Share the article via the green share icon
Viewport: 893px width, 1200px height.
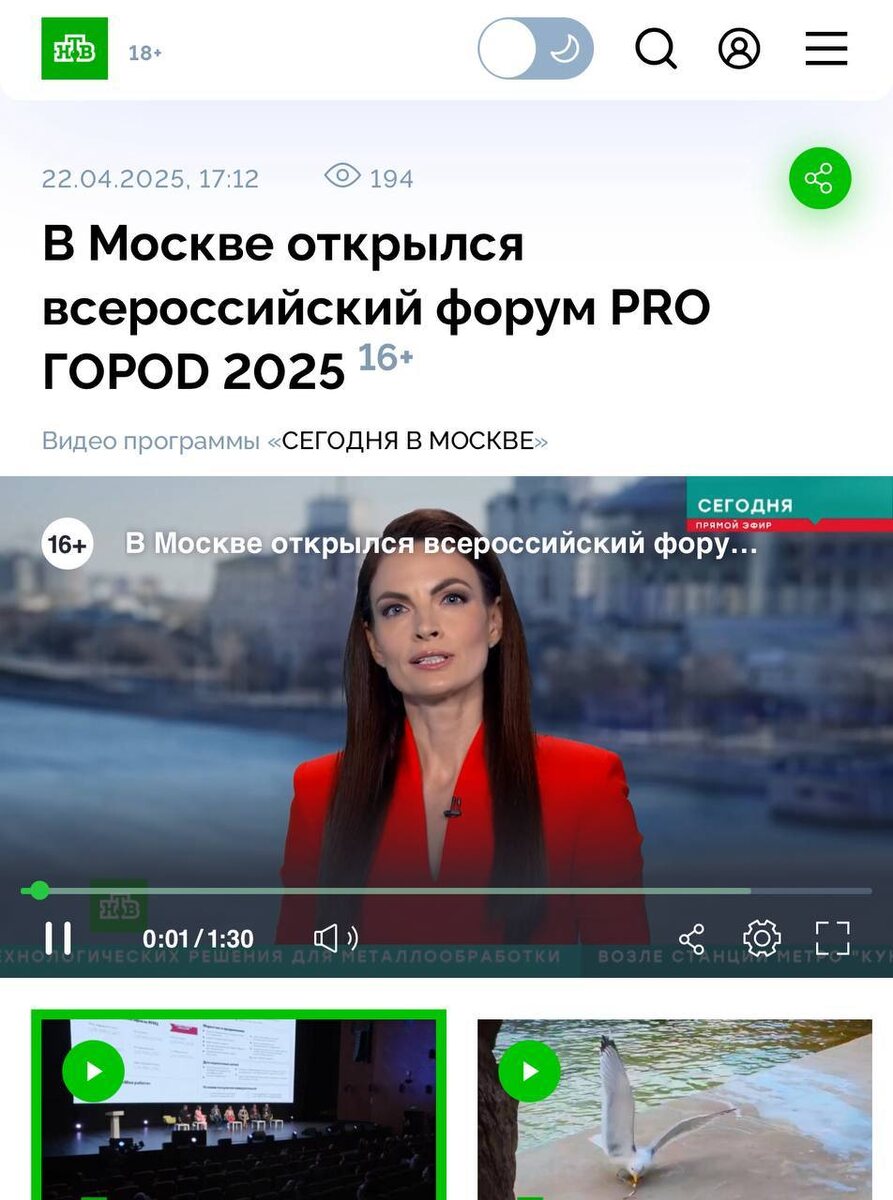pyautogui.click(x=819, y=178)
